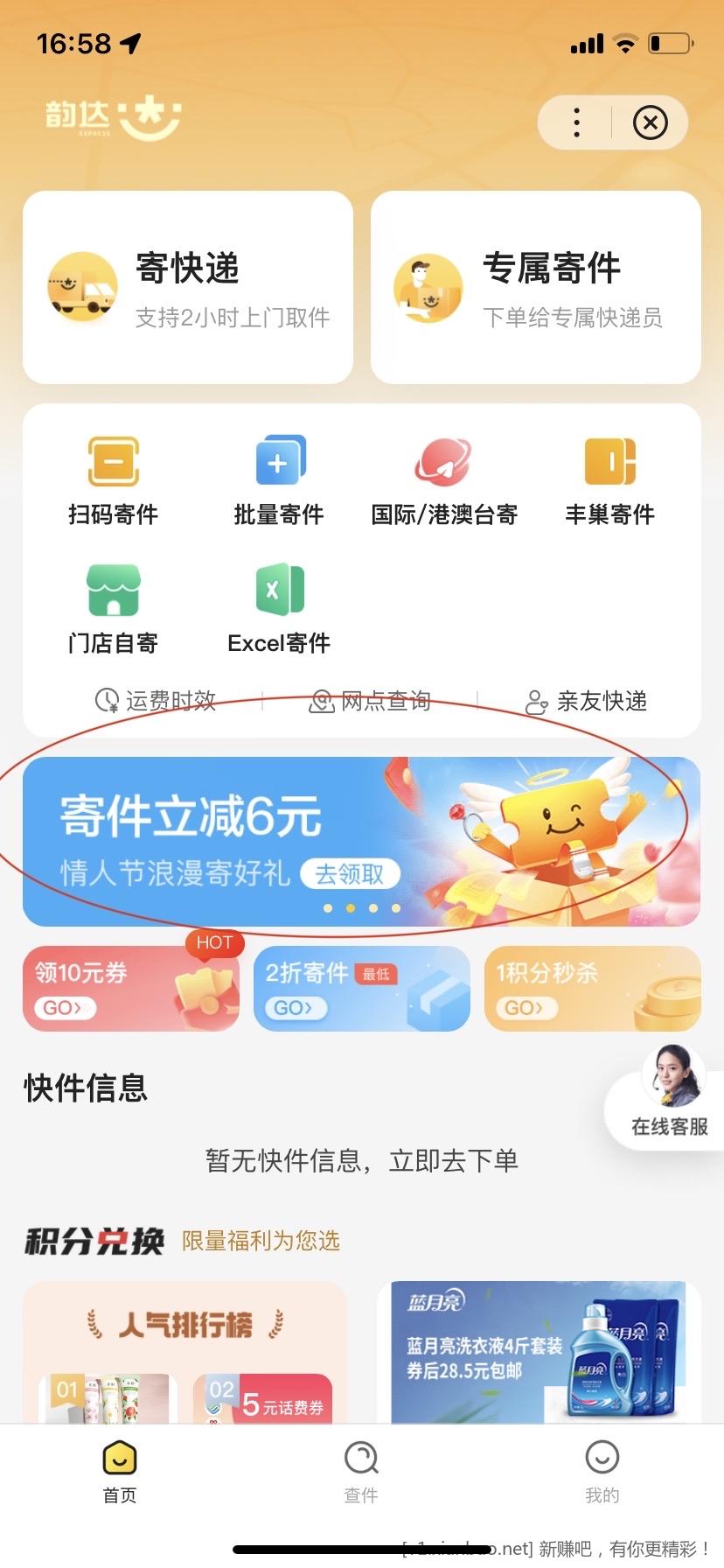
Task: Open 寄快递 to send a parcel
Action: coord(188,287)
